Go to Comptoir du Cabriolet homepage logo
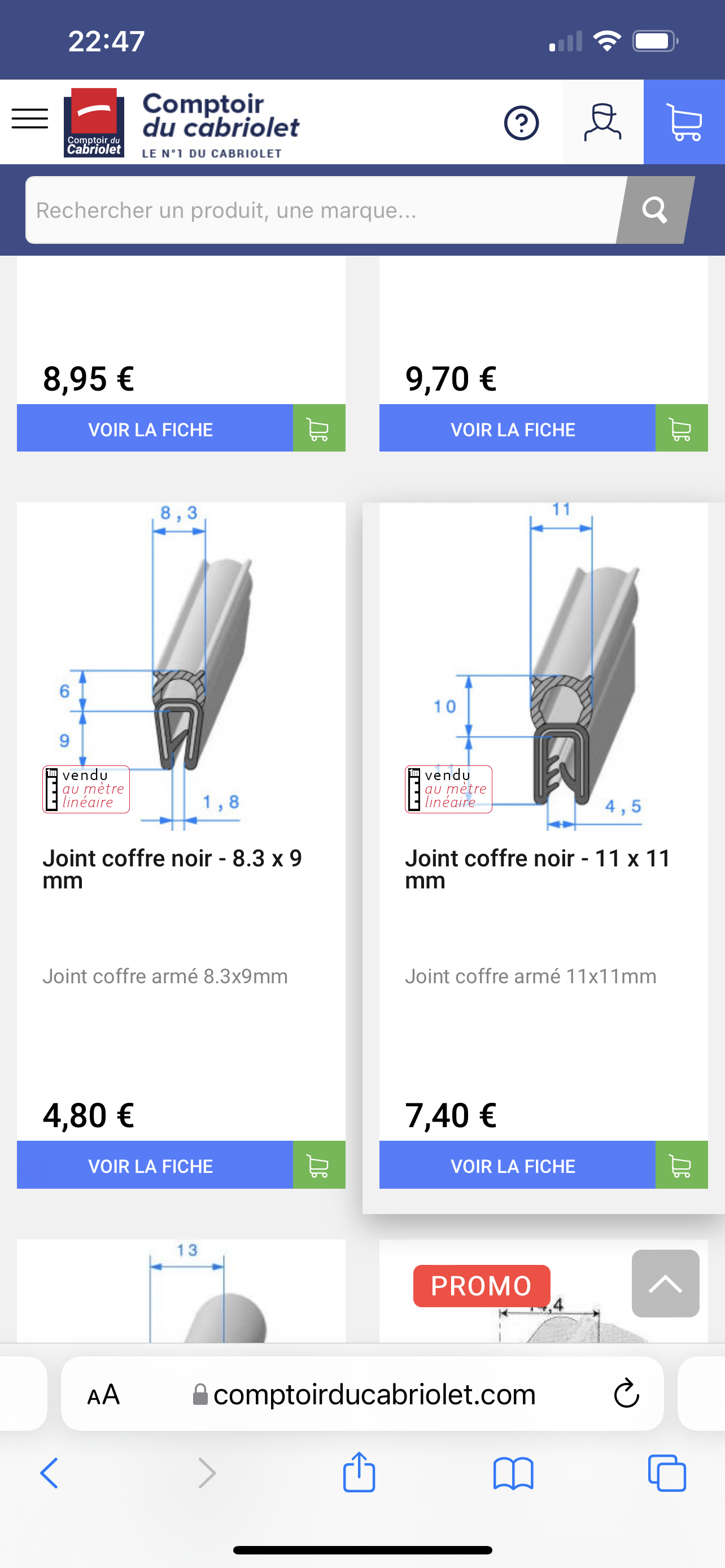Image resolution: width=725 pixels, height=1568 pixels. point(182,123)
